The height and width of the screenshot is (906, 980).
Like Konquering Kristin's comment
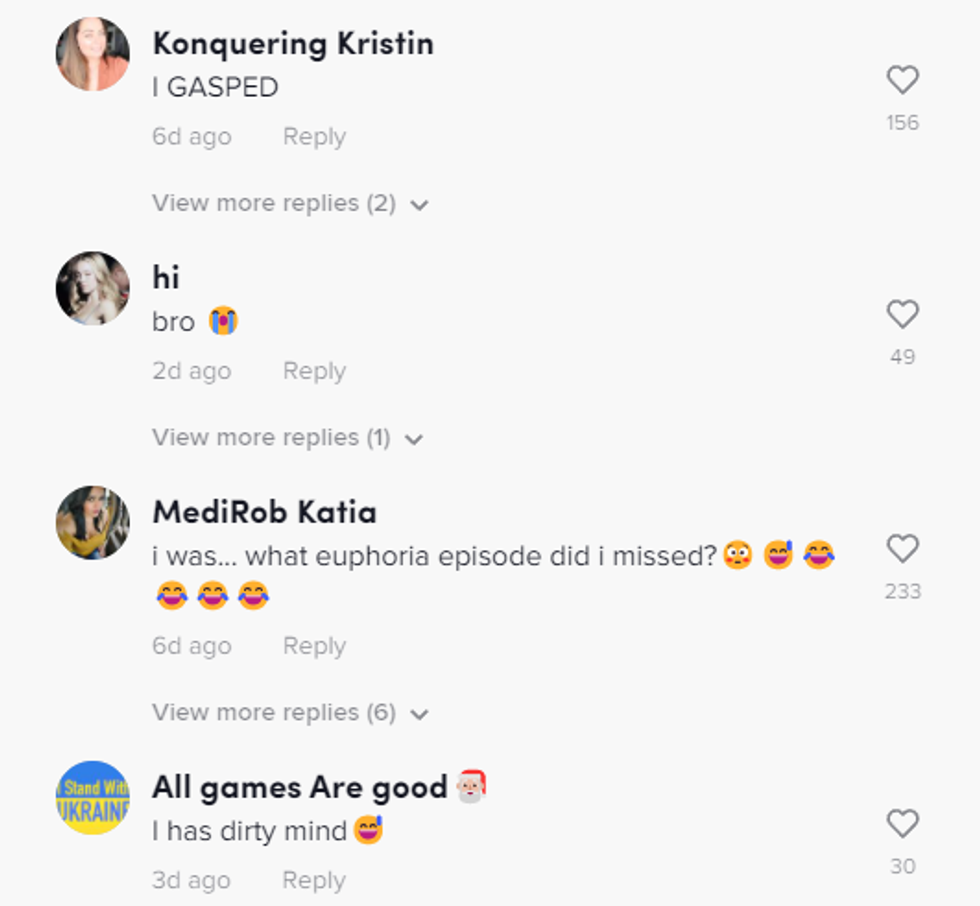902,80
